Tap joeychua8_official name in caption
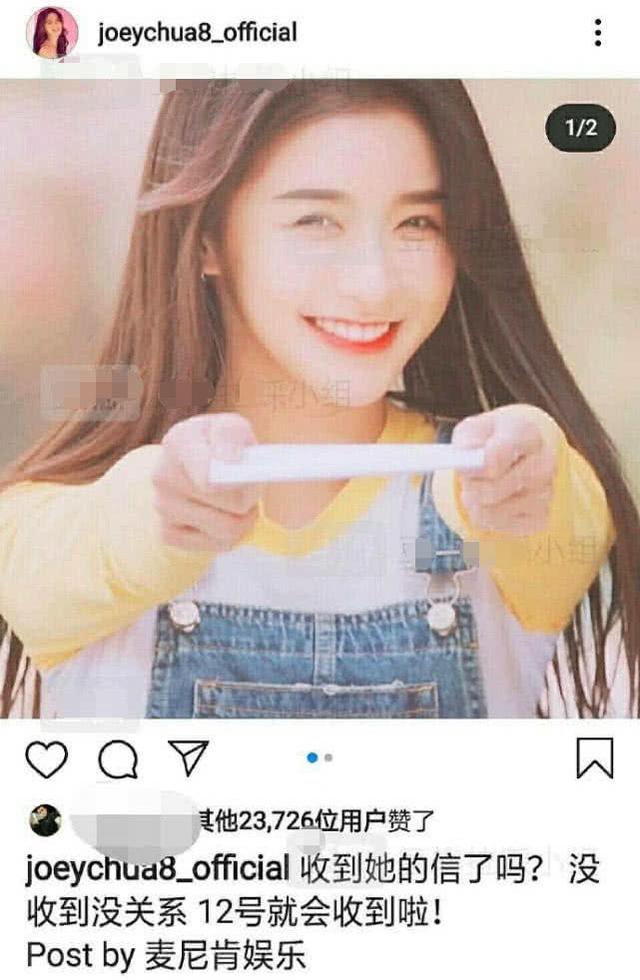The width and height of the screenshot is (640, 980). [x=157, y=869]
